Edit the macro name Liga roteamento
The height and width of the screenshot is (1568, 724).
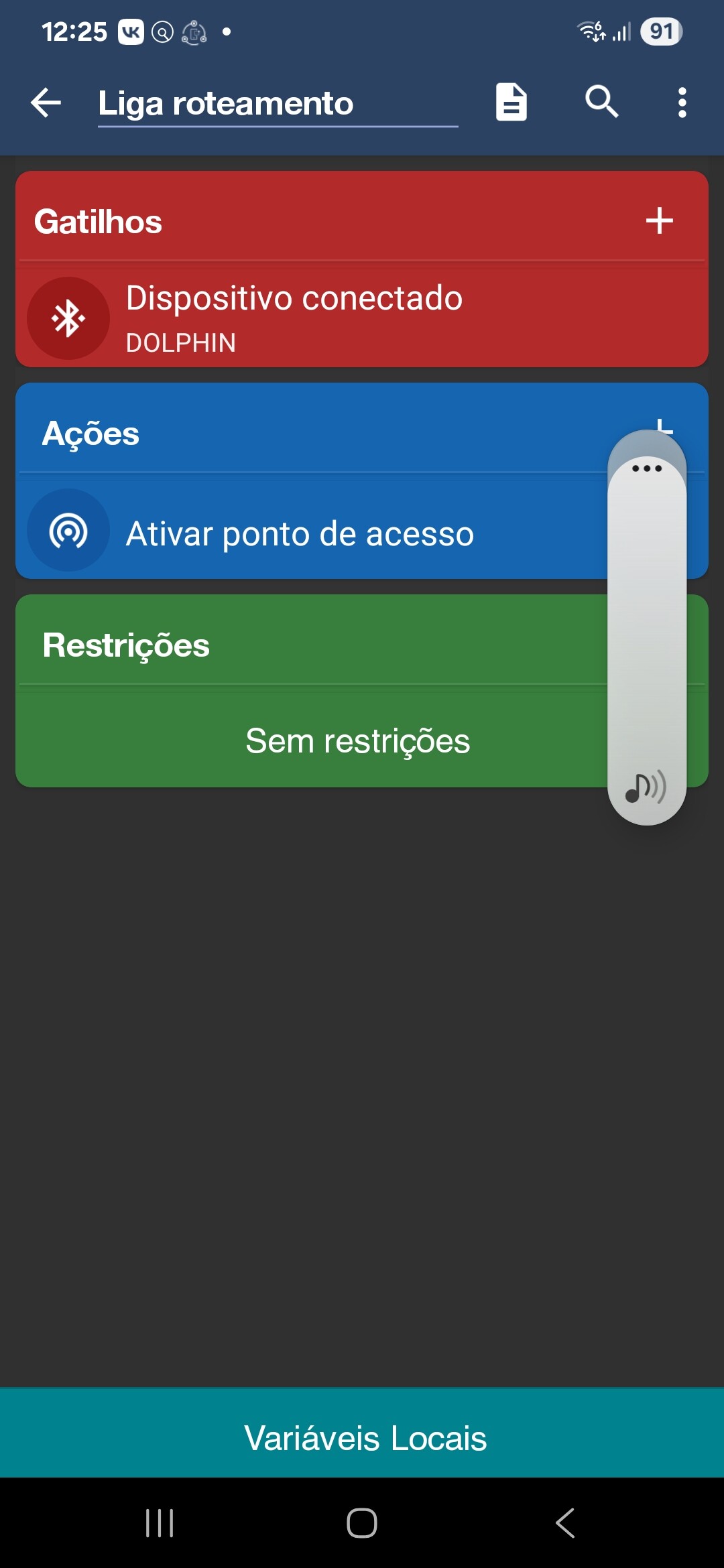278,104
